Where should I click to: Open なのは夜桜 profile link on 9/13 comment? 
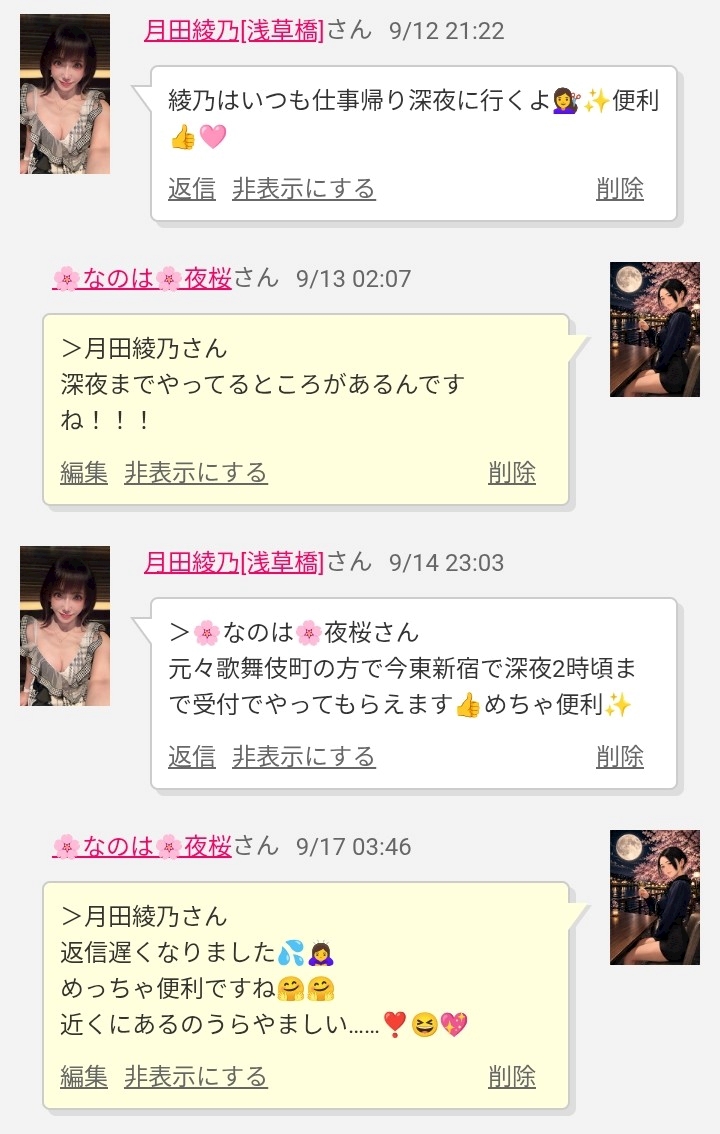point(142,278)
